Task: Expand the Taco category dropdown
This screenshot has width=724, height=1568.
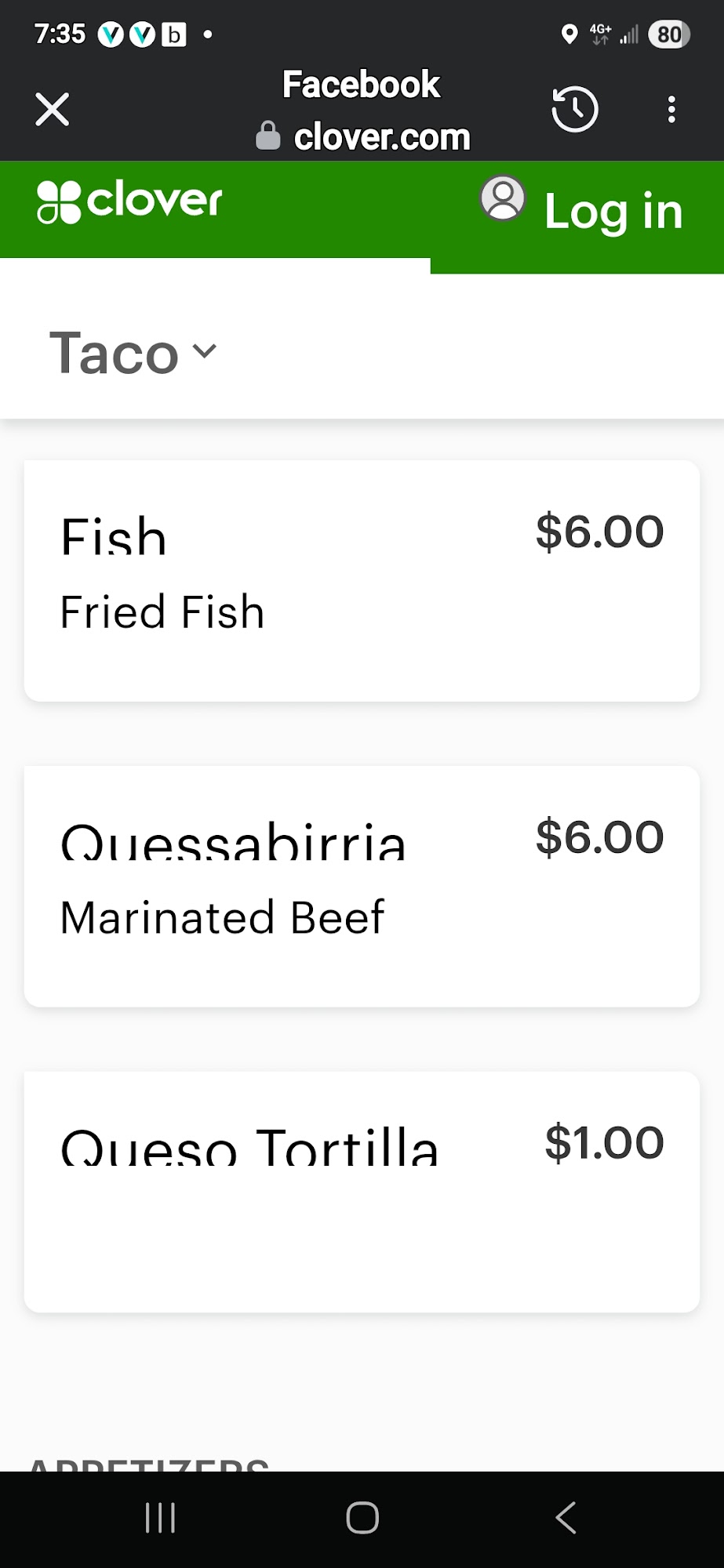Action: pyautogui.click(x=133, y=353)
